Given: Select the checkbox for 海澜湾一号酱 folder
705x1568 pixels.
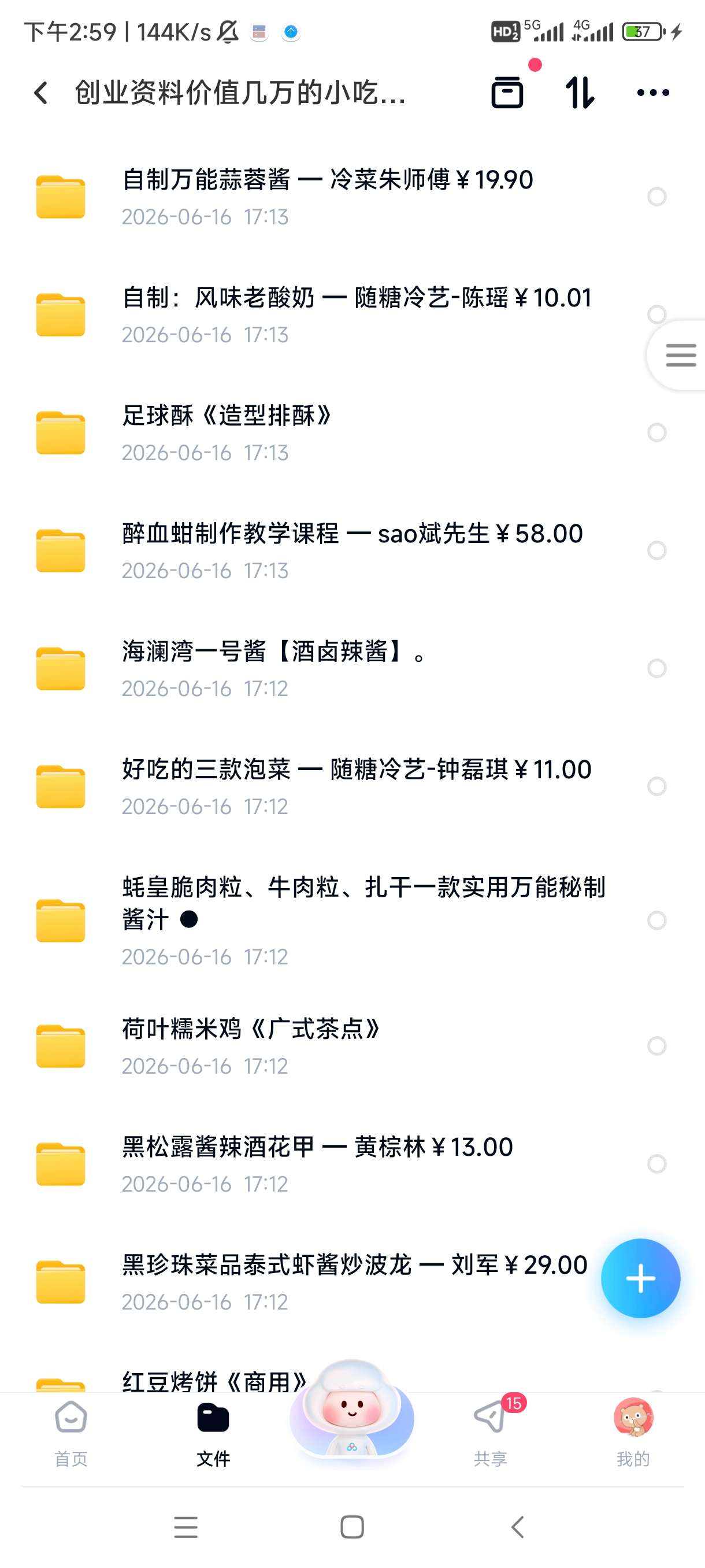Looking at the screenshot, I should click(x=657, y=668).
